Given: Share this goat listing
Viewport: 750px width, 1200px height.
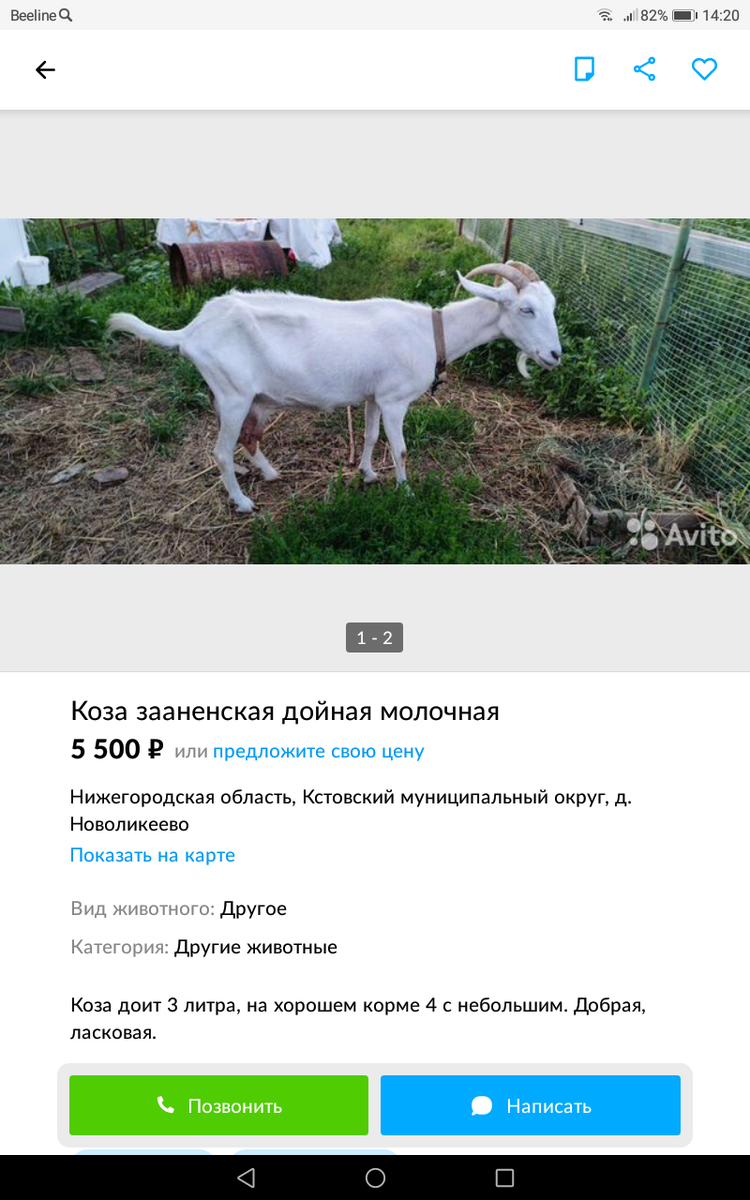Looking at the screenshot, I should click(644, 69).
